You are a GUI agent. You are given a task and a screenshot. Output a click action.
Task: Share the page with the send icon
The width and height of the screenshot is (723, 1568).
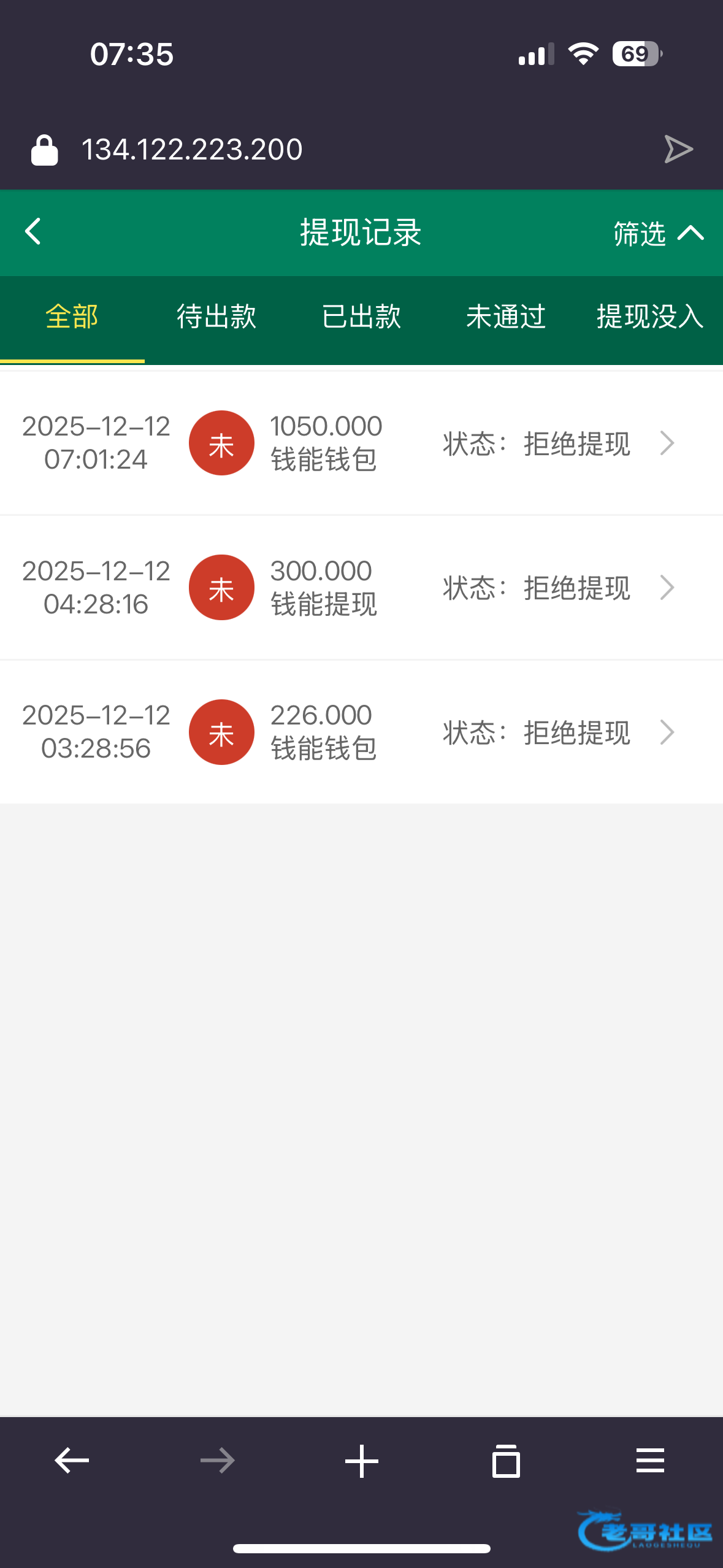[x=678, y=150]
